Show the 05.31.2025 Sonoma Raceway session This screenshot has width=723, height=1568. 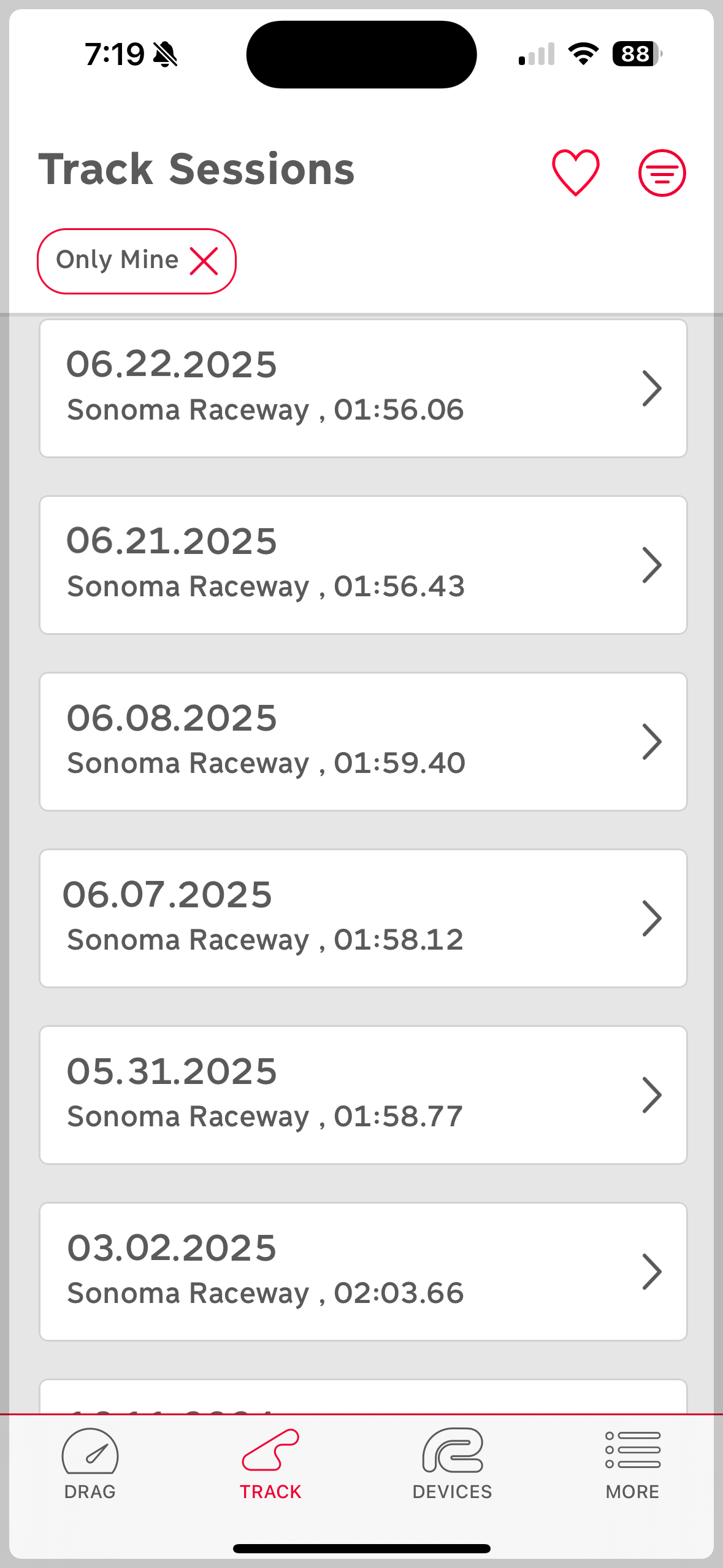point(363,1095)
